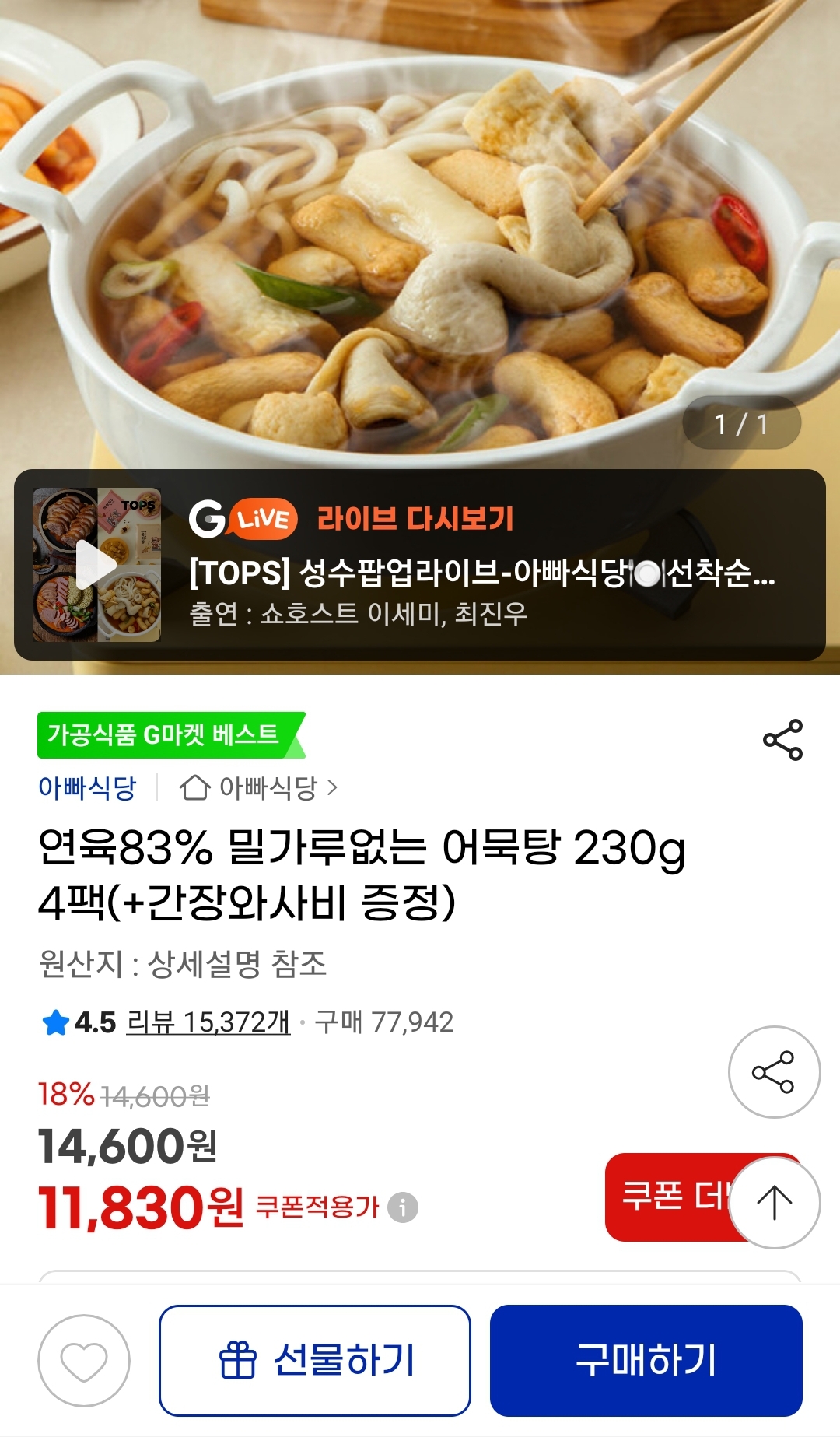Jump back to top with arrow button
This screenshot has height=1437, width=840.
point(774,1203)
